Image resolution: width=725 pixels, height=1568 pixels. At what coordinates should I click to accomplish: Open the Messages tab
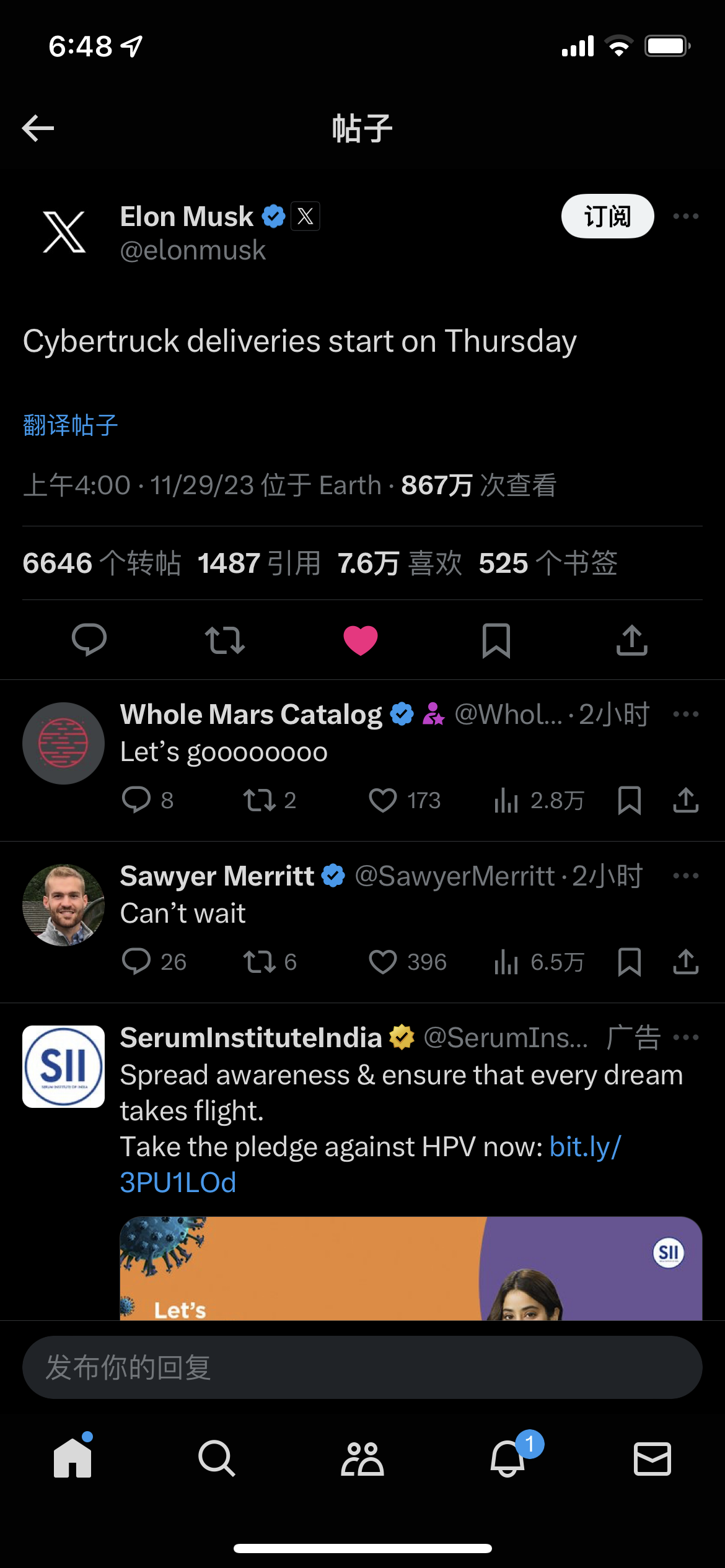tap(652, 1458)
